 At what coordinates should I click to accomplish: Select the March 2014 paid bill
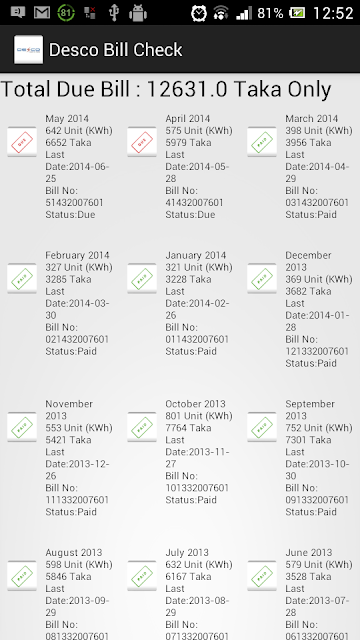point(300,167)
